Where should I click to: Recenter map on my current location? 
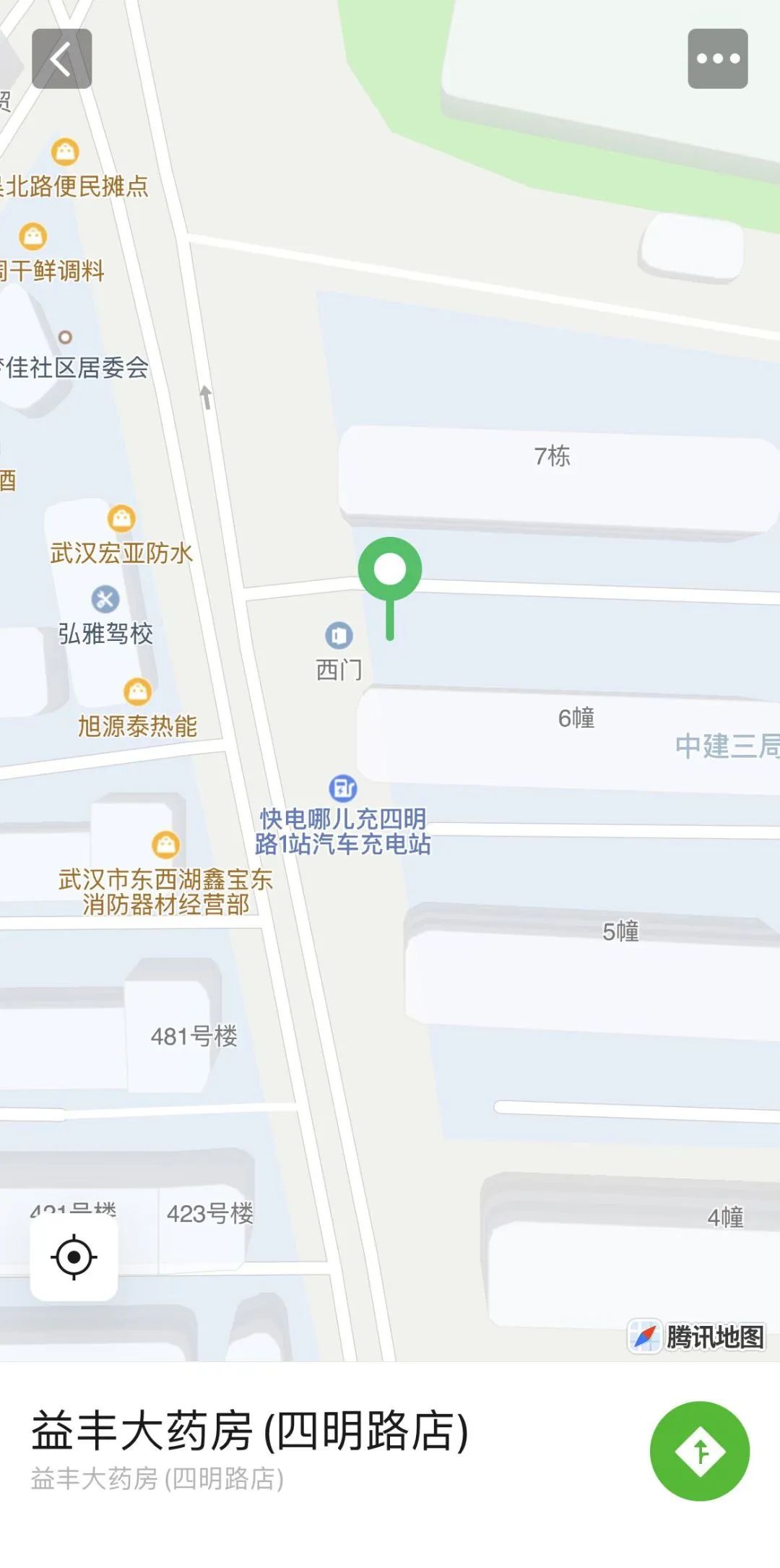tap(74, 1257)
